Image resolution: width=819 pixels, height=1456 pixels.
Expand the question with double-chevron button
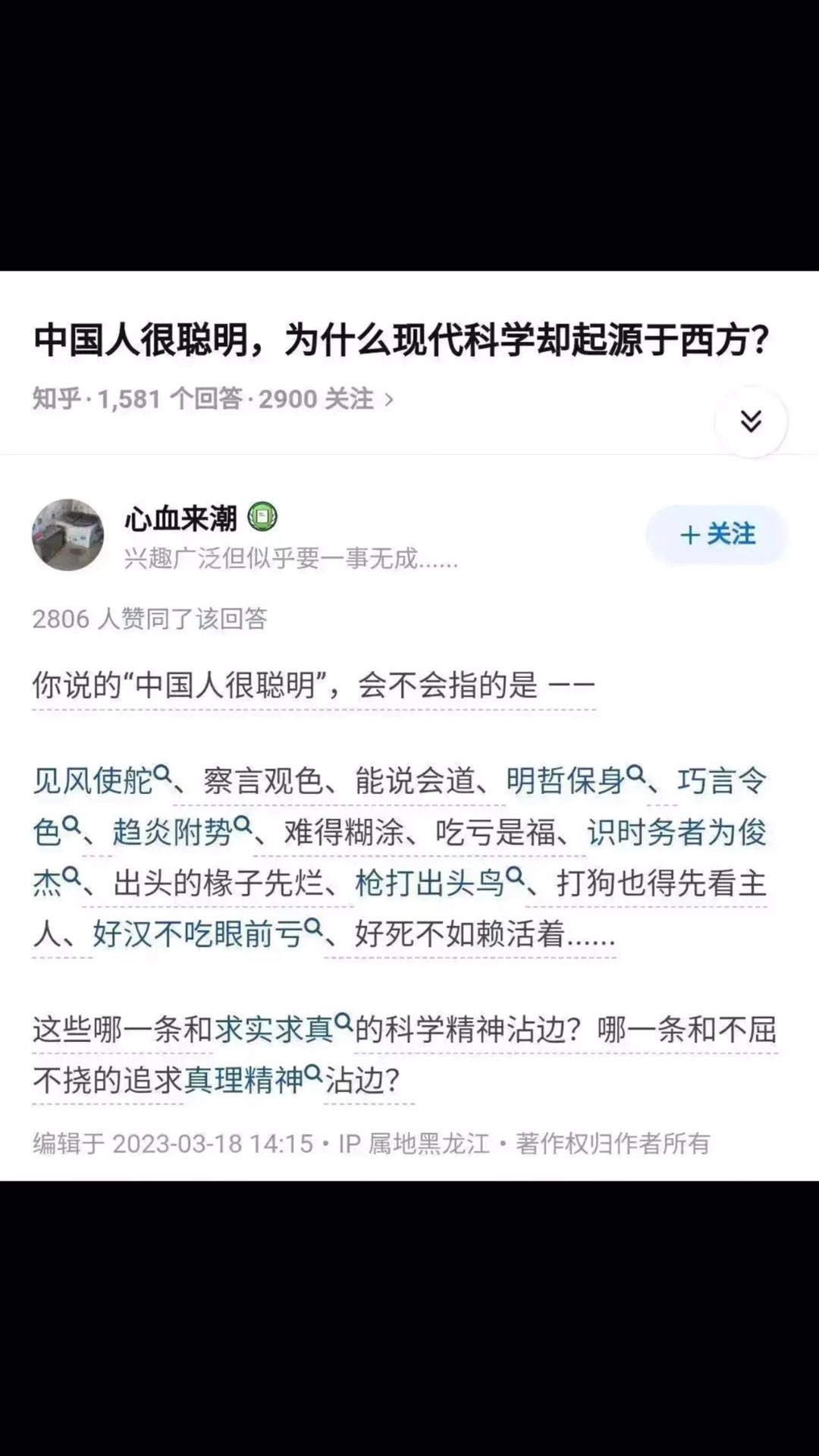(x=751, y=421)
